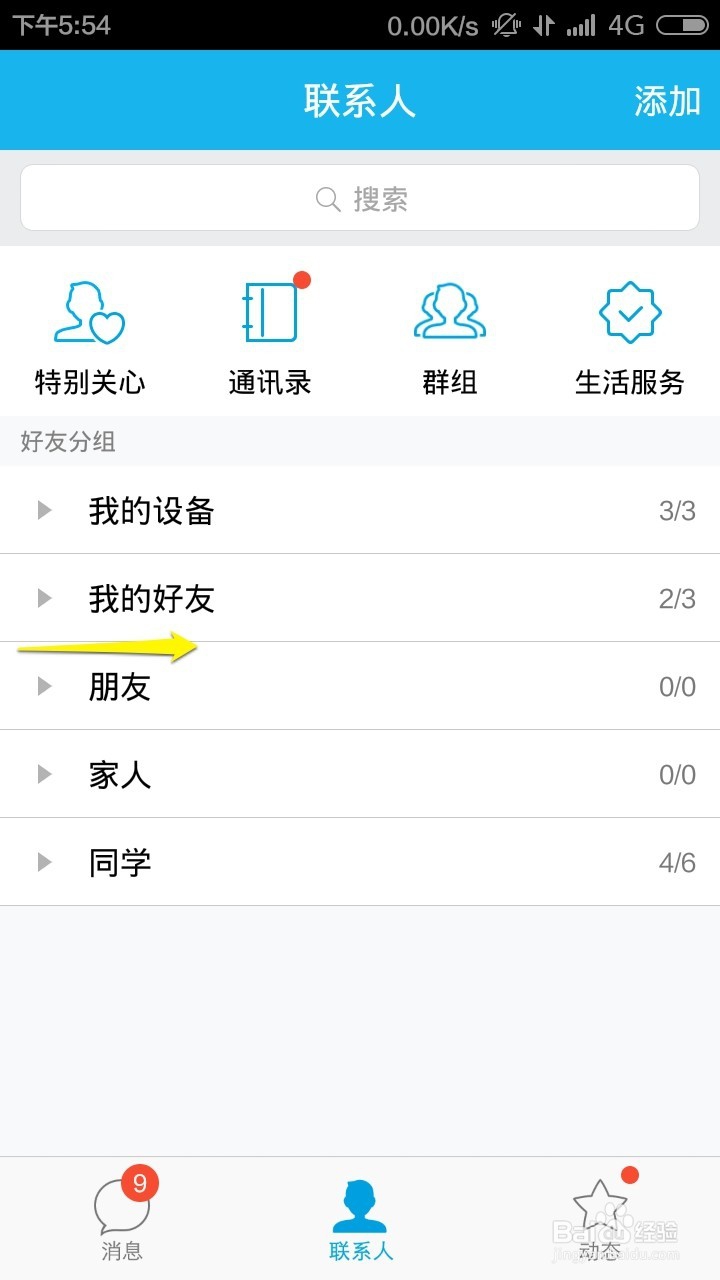
Task: Open the 消息 messages tab icon
Action: pos(120,1205)
